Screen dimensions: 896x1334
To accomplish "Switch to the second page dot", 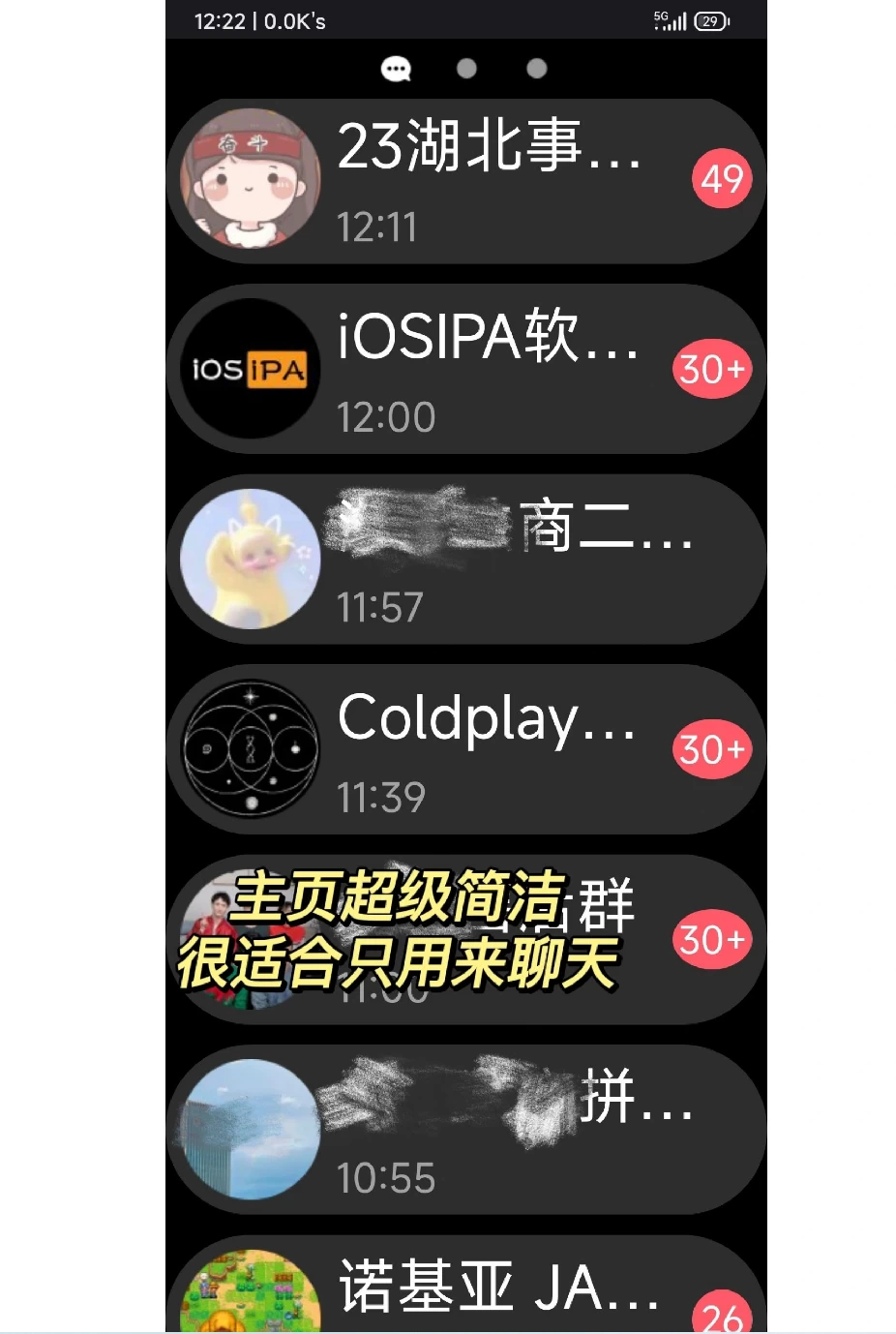I will (466, 69).
